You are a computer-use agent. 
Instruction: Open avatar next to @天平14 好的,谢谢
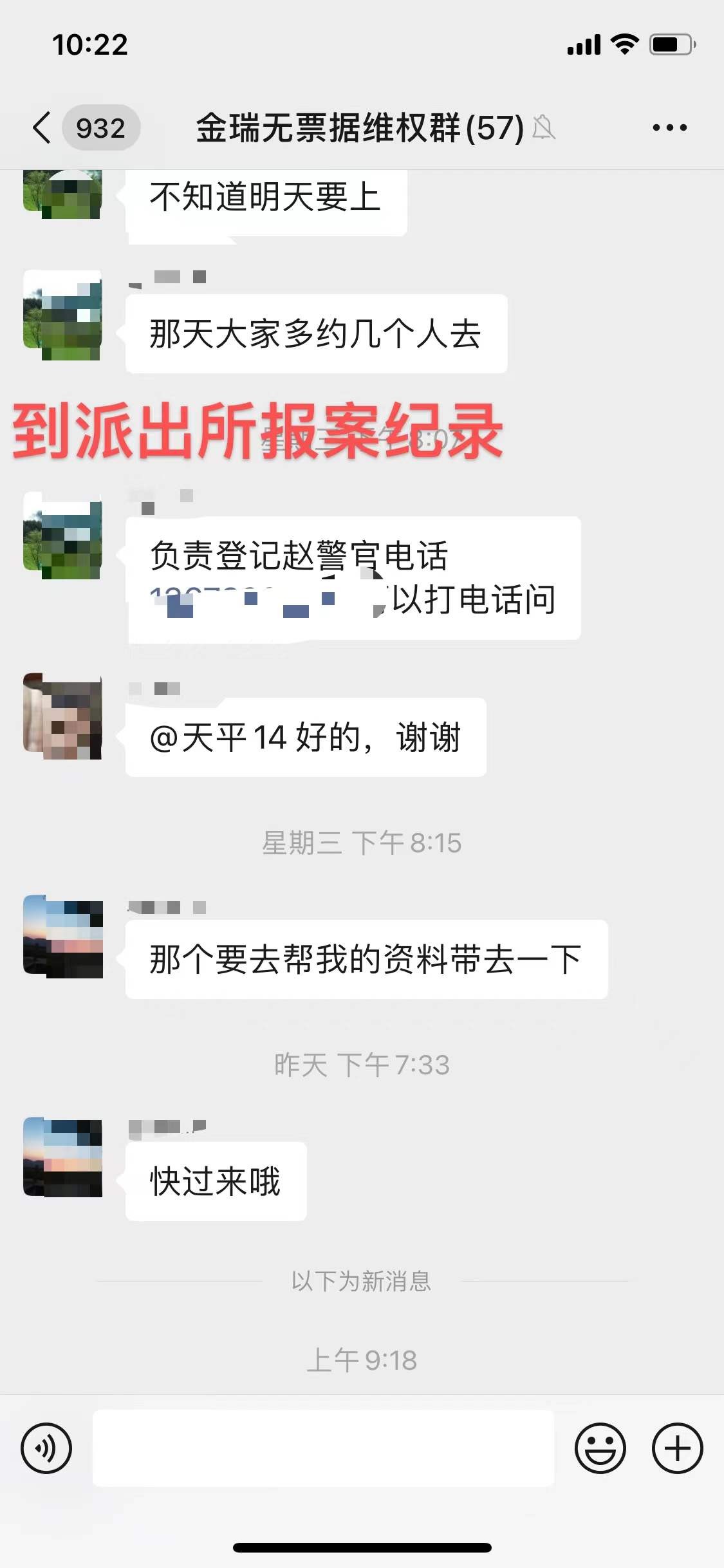click(x=62, y=716)
